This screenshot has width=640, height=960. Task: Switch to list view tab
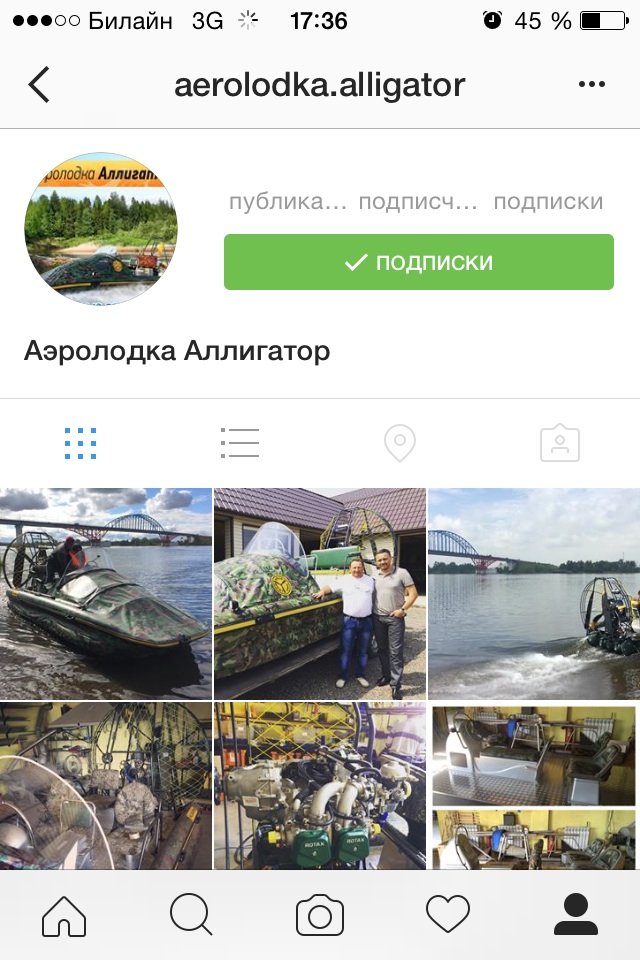click(x=240, y=443)
